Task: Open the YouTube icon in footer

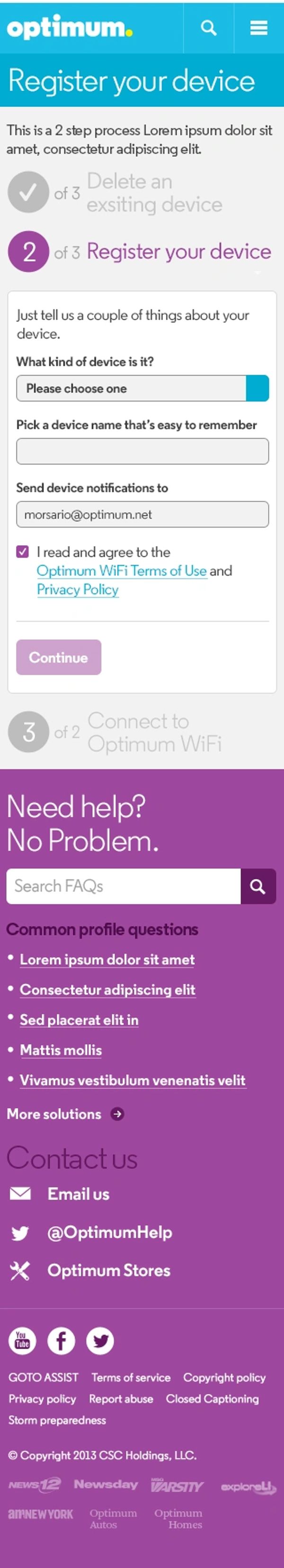Action: click(22, 1340)
